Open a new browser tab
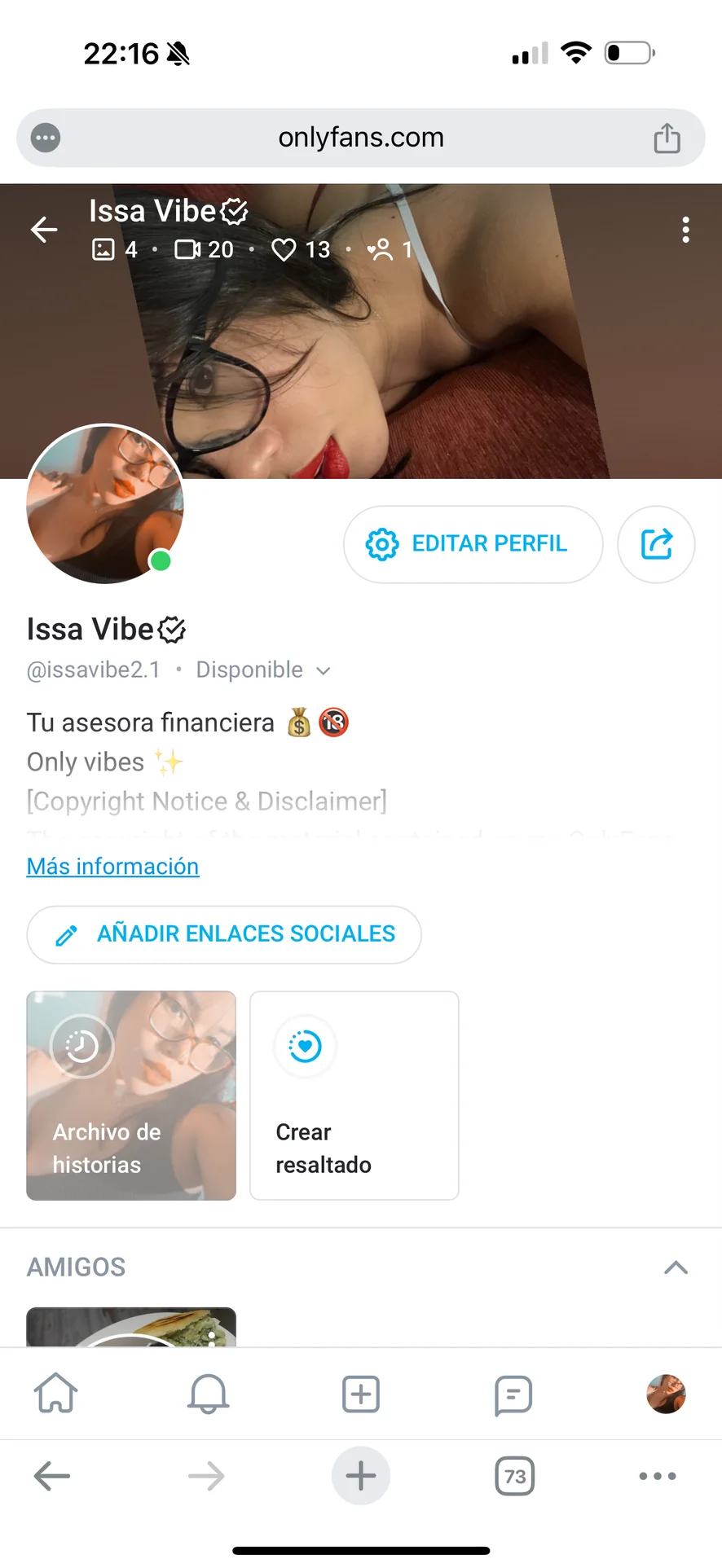 (361, 1476)
